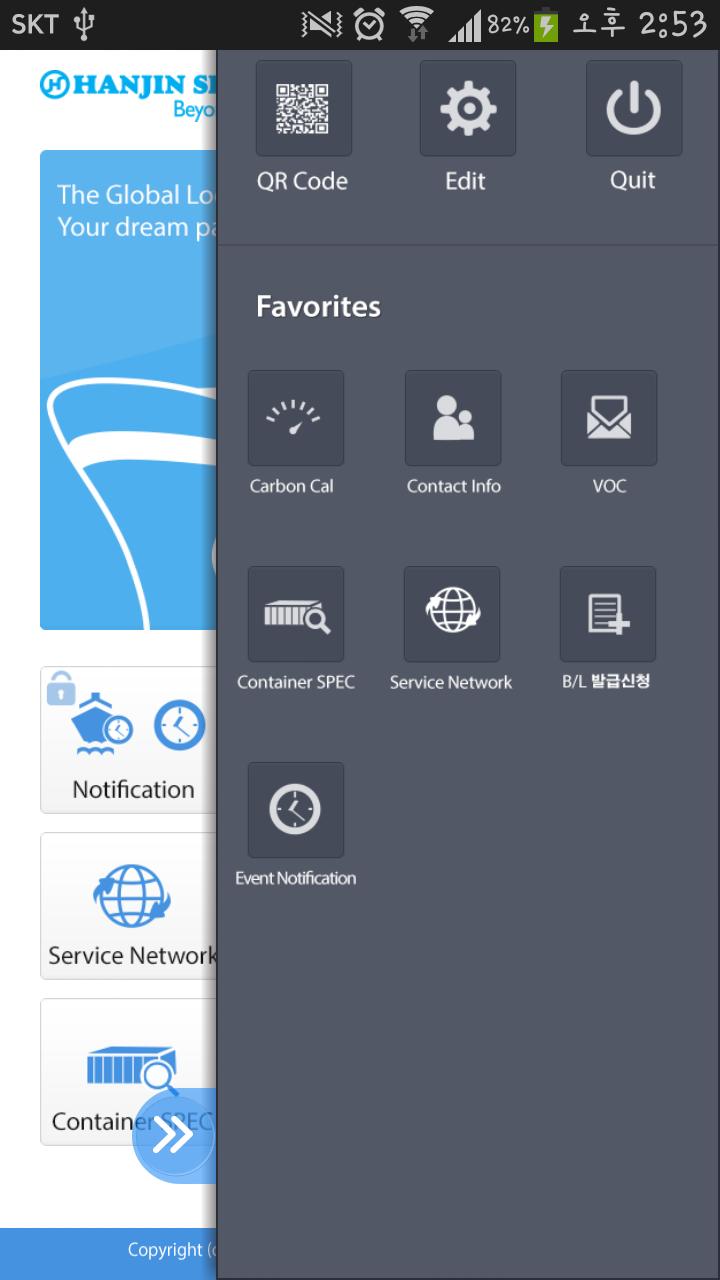Close the side panel with double-arrow handle
This screenshot has width=720, height=1280.
click(174, 1136)
